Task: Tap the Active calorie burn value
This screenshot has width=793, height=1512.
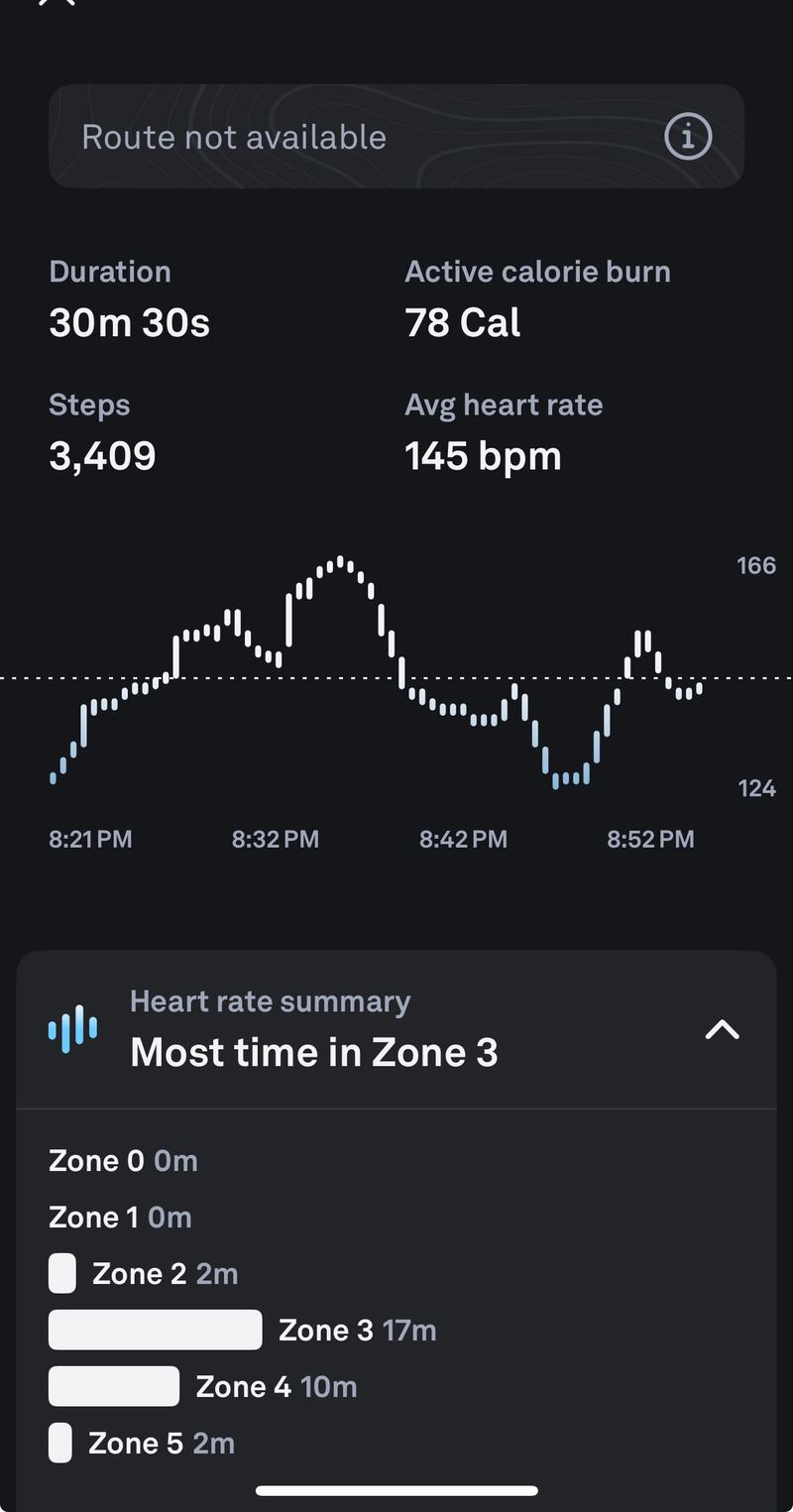Action: pos(462,321)
